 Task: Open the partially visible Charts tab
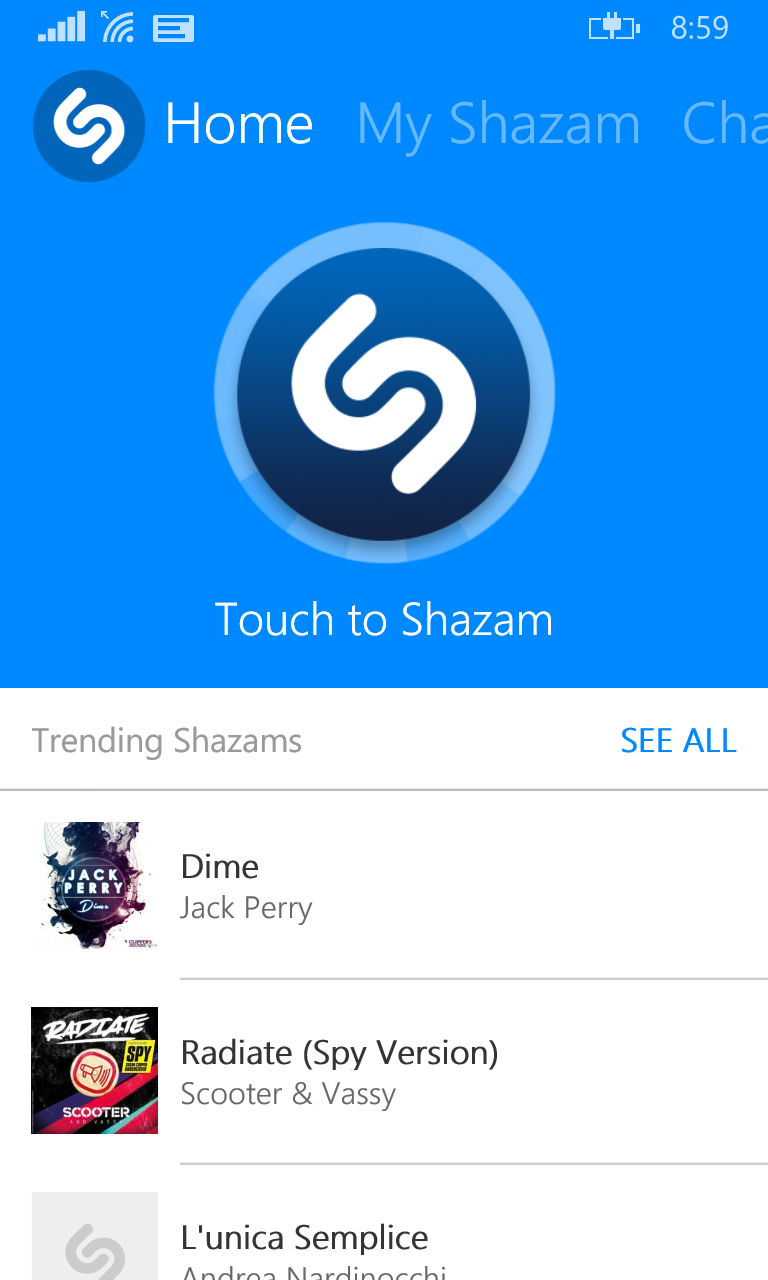(724, 125)
